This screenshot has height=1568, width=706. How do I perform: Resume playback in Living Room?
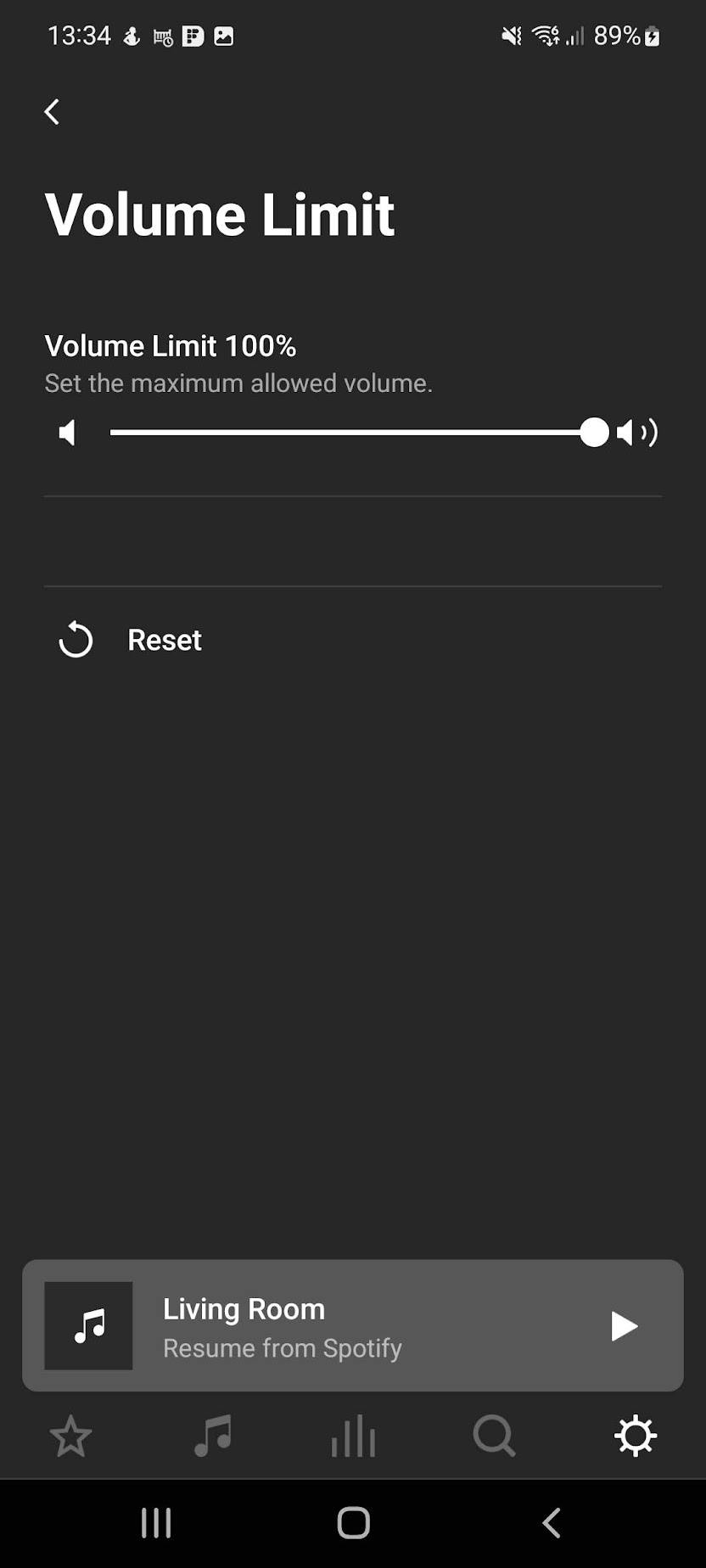624,1325
